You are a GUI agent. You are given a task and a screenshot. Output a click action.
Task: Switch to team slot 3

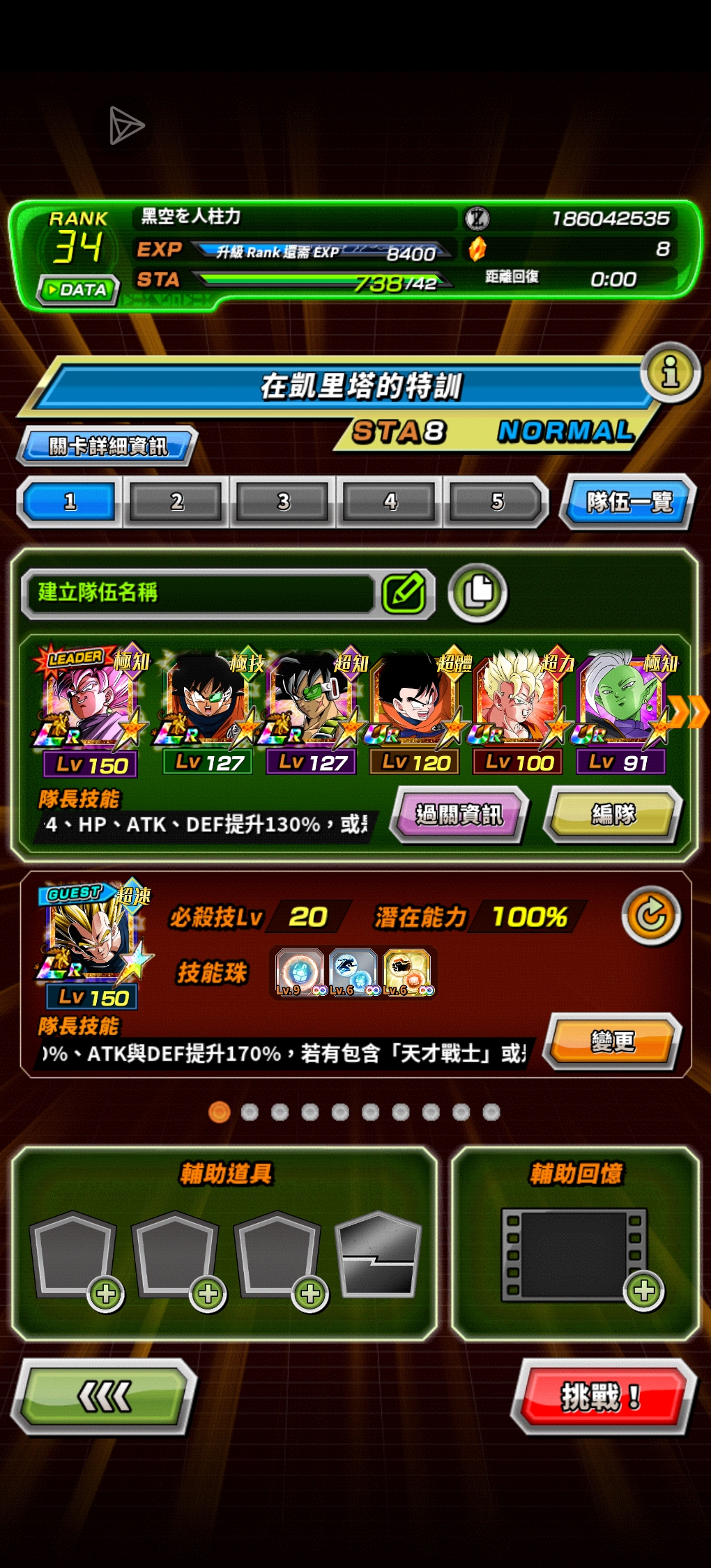283,501
